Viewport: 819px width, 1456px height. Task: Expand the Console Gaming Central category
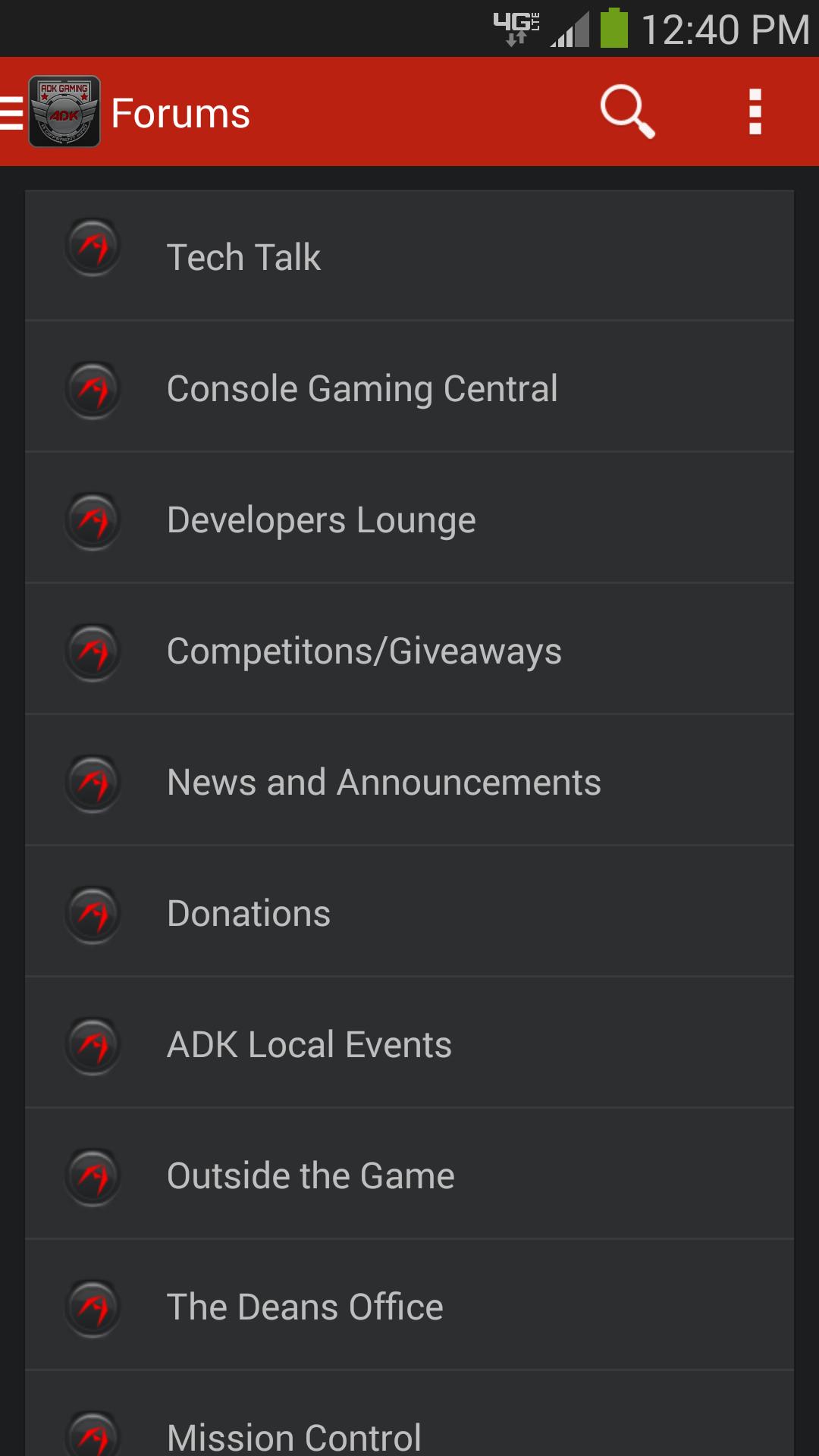[x=409, y=387]
